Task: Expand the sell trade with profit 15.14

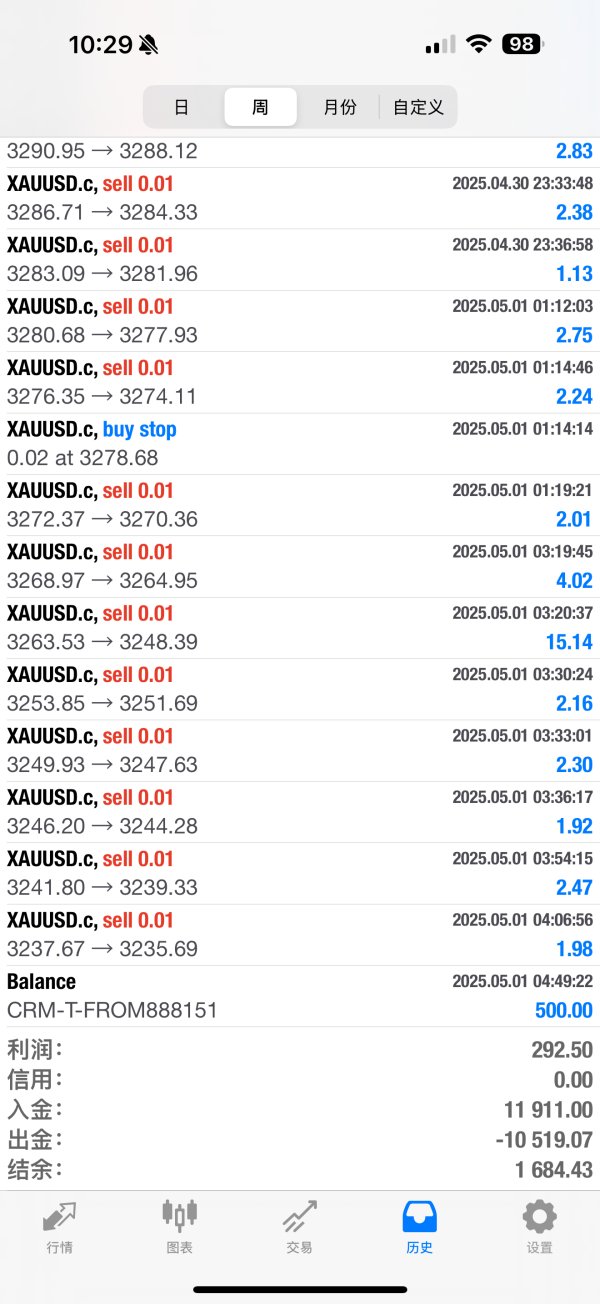Action: coord(300,628)
